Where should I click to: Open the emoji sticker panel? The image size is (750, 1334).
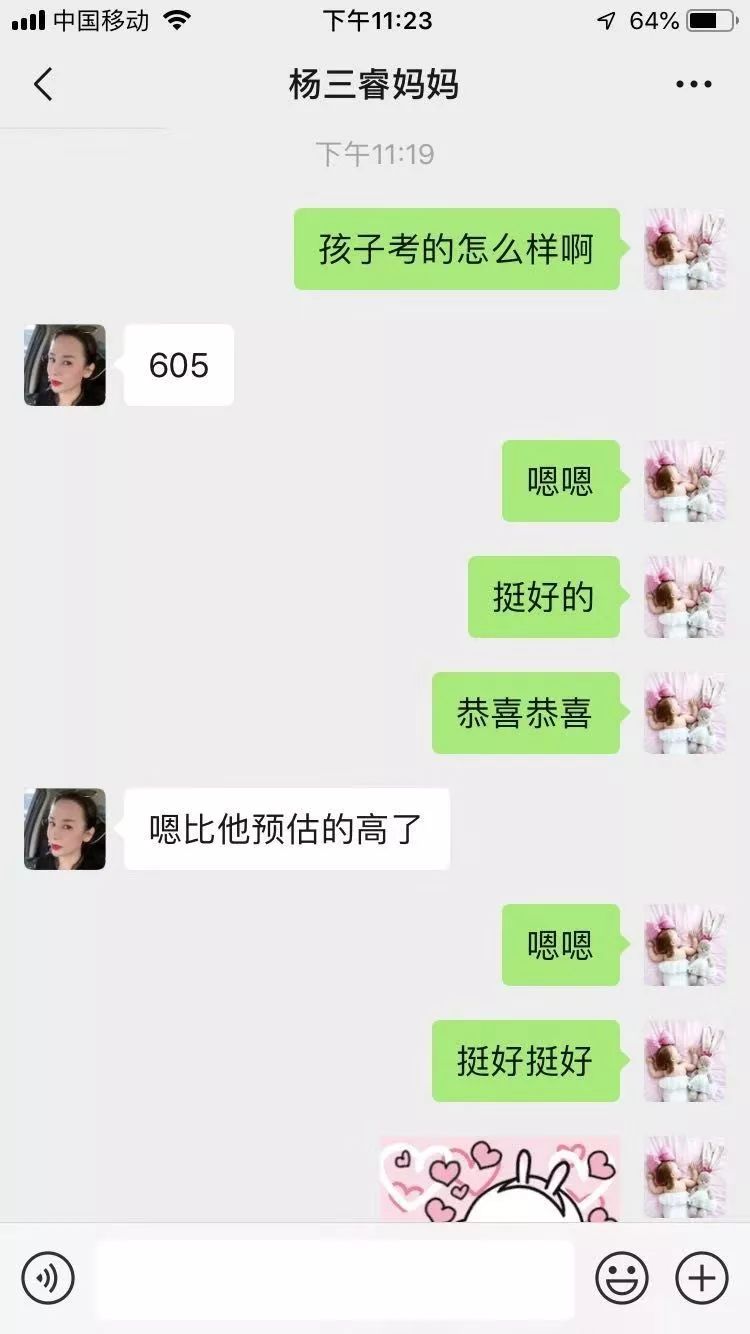point(622,1277)
